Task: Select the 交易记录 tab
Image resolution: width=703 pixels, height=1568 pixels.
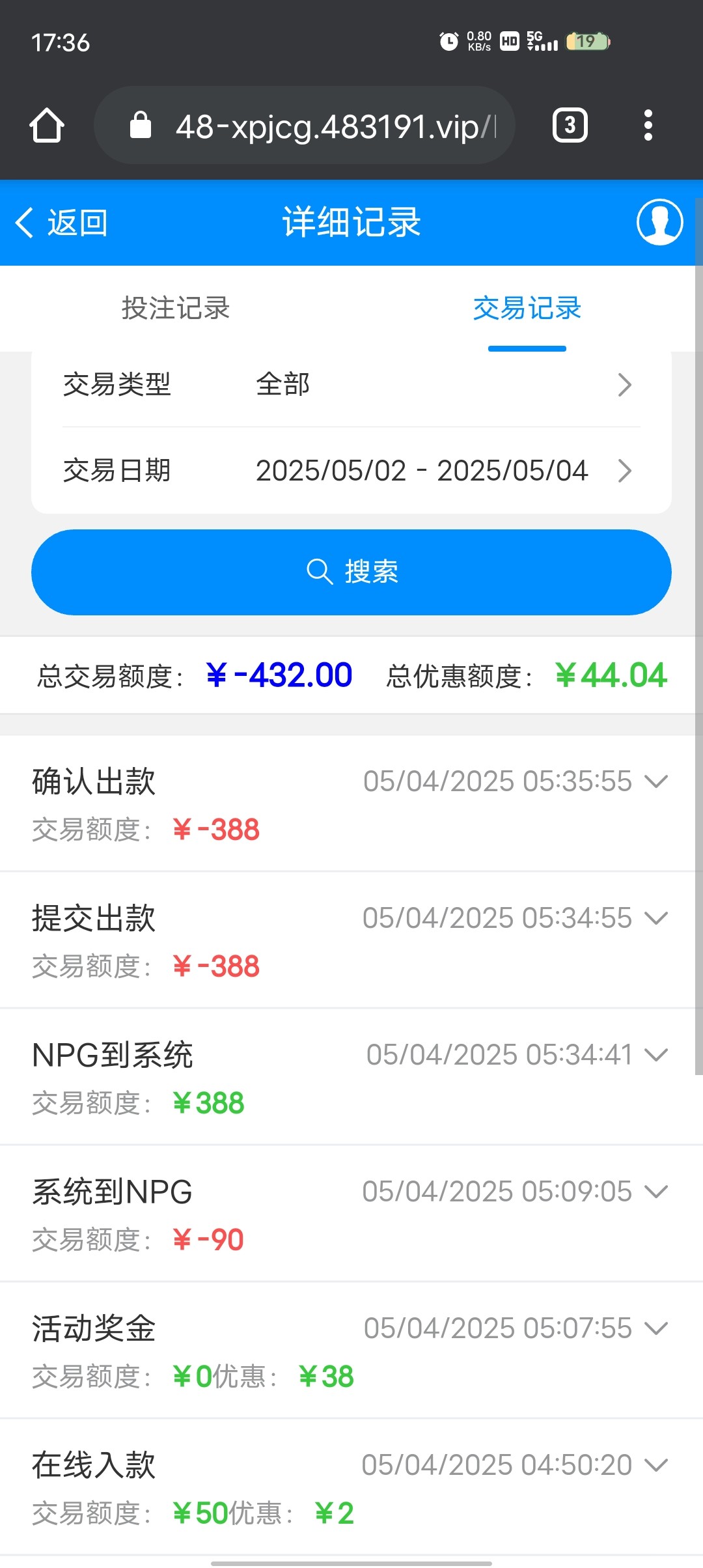Action: tap(527, 309)
